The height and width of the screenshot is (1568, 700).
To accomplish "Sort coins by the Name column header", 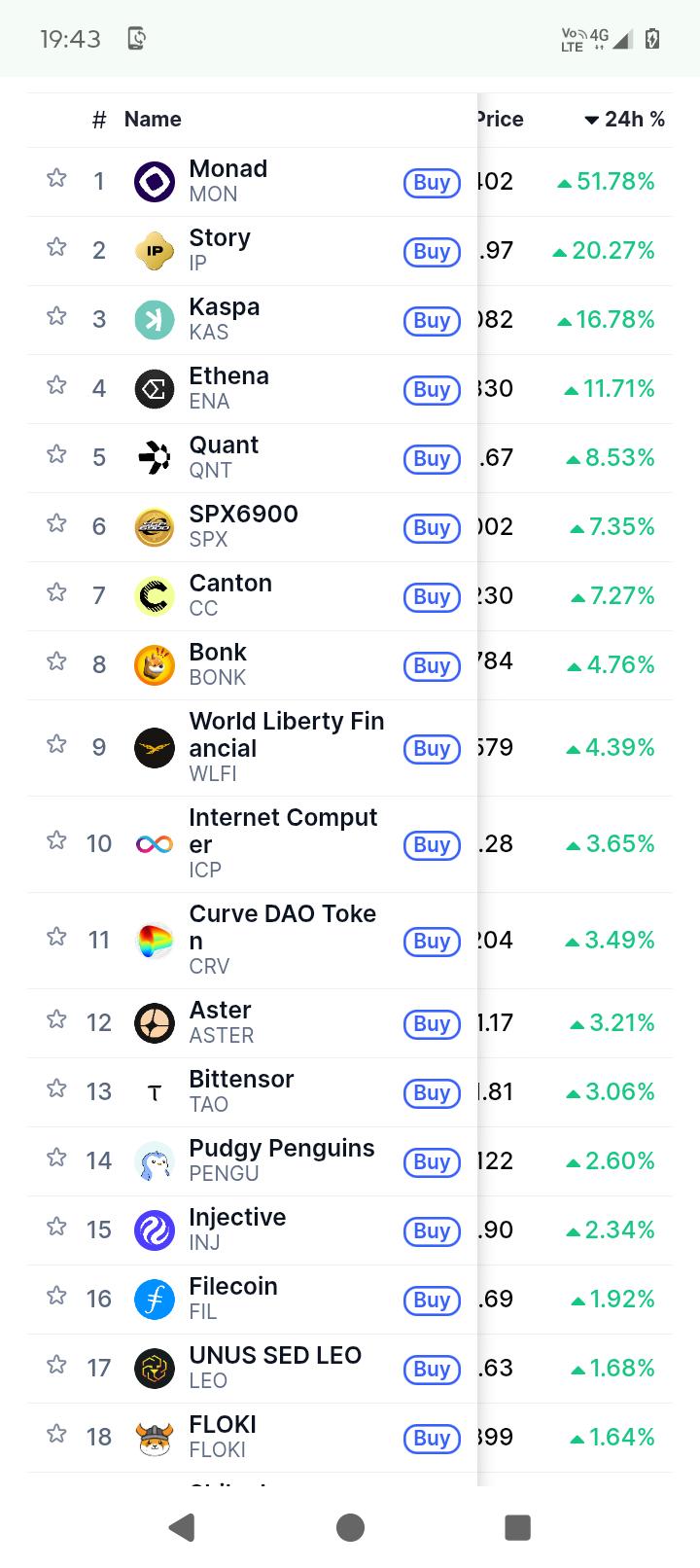I will point(153,120).
